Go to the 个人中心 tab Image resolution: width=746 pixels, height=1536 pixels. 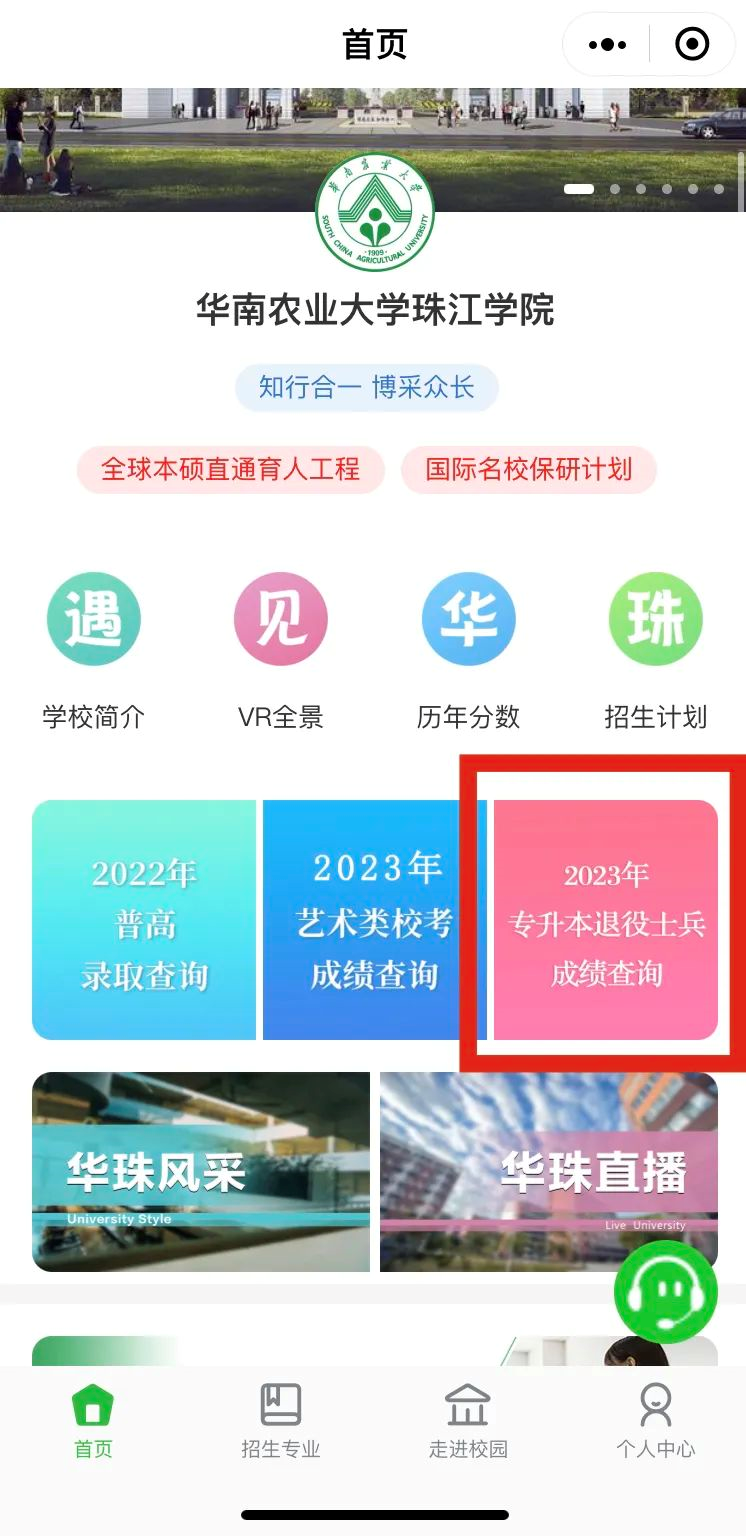pos(655,1420)
